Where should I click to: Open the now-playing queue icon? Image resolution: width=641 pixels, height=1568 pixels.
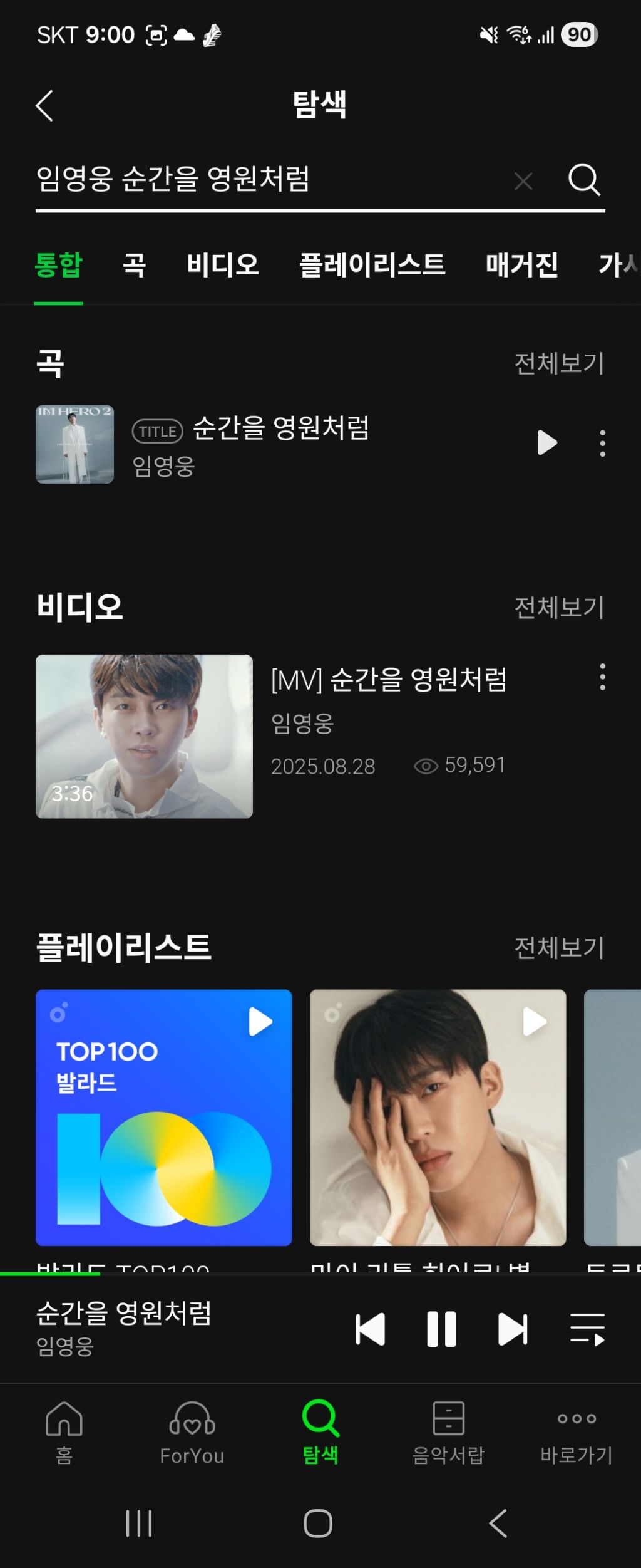tap(587, 1329)
